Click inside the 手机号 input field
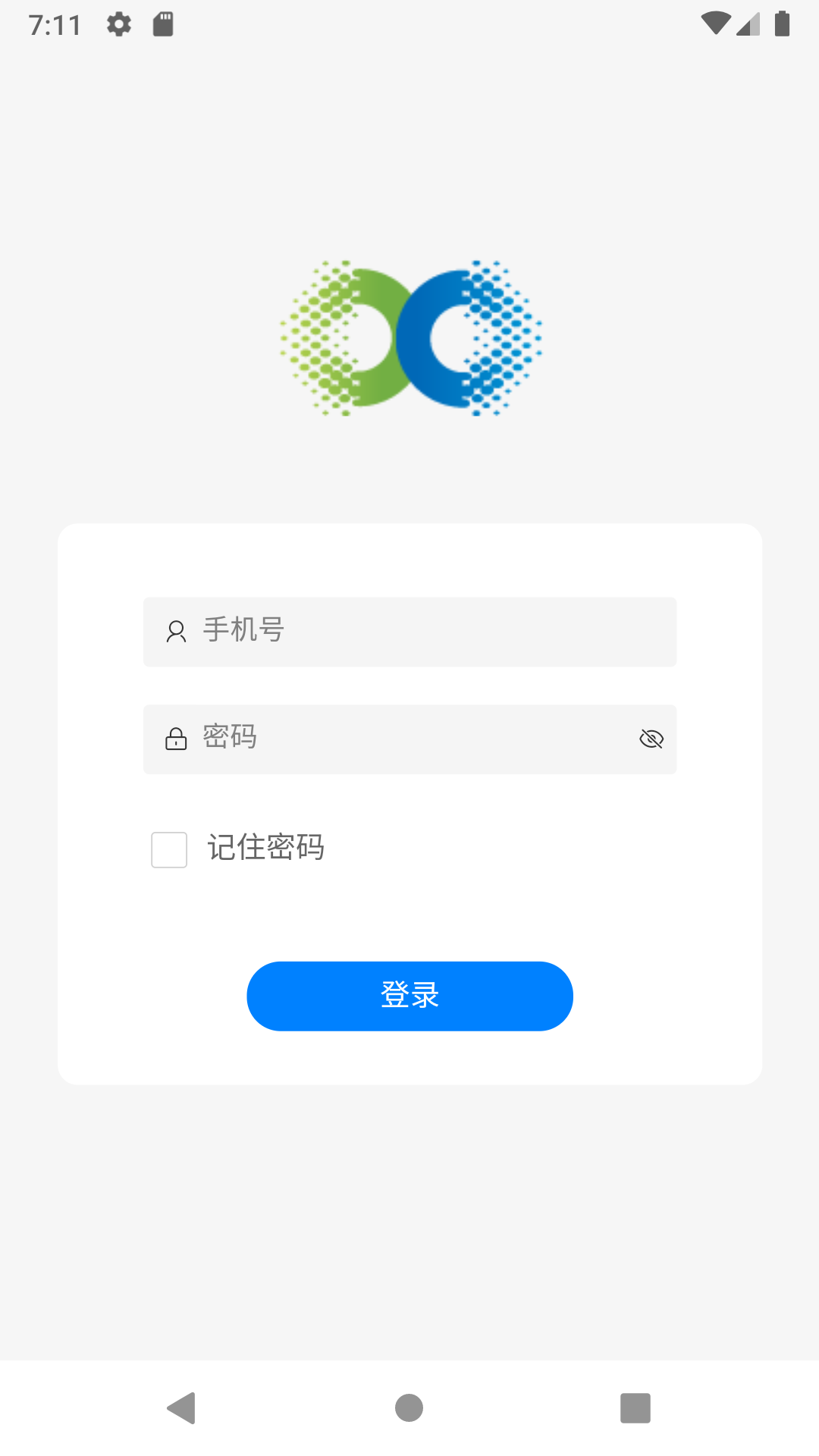This screenshot has width=819, height=1456. (409, 631)
